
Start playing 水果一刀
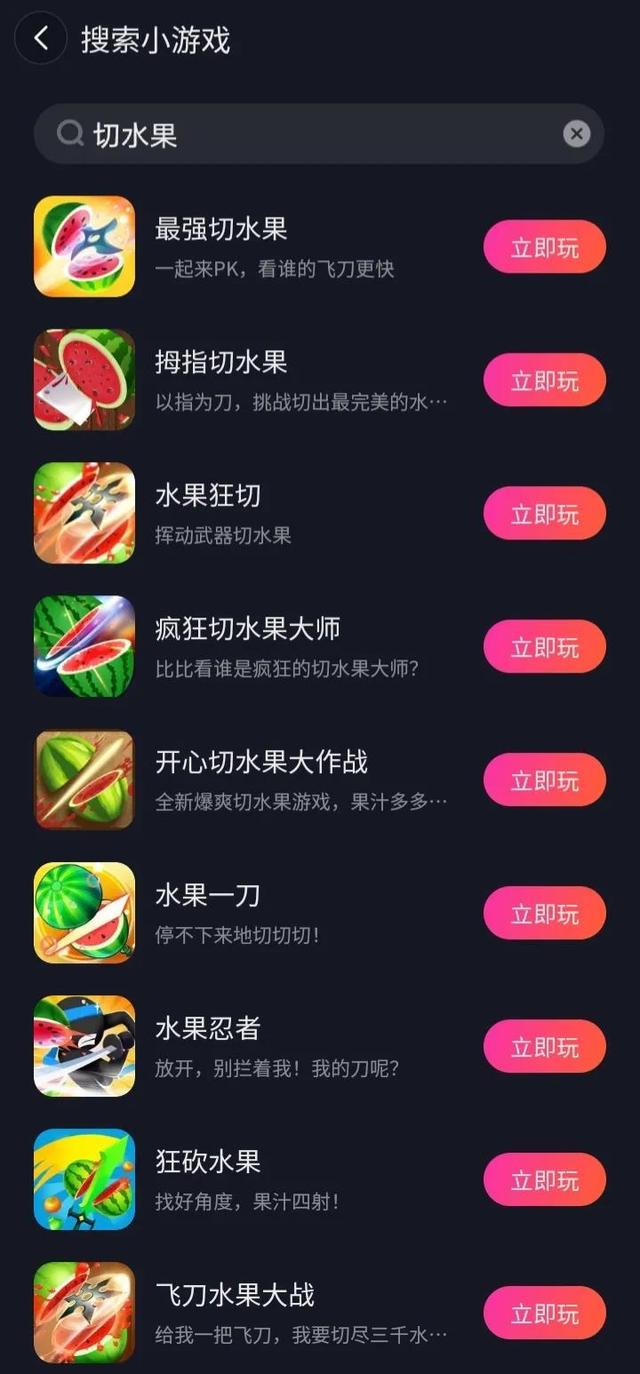(544, 913)
